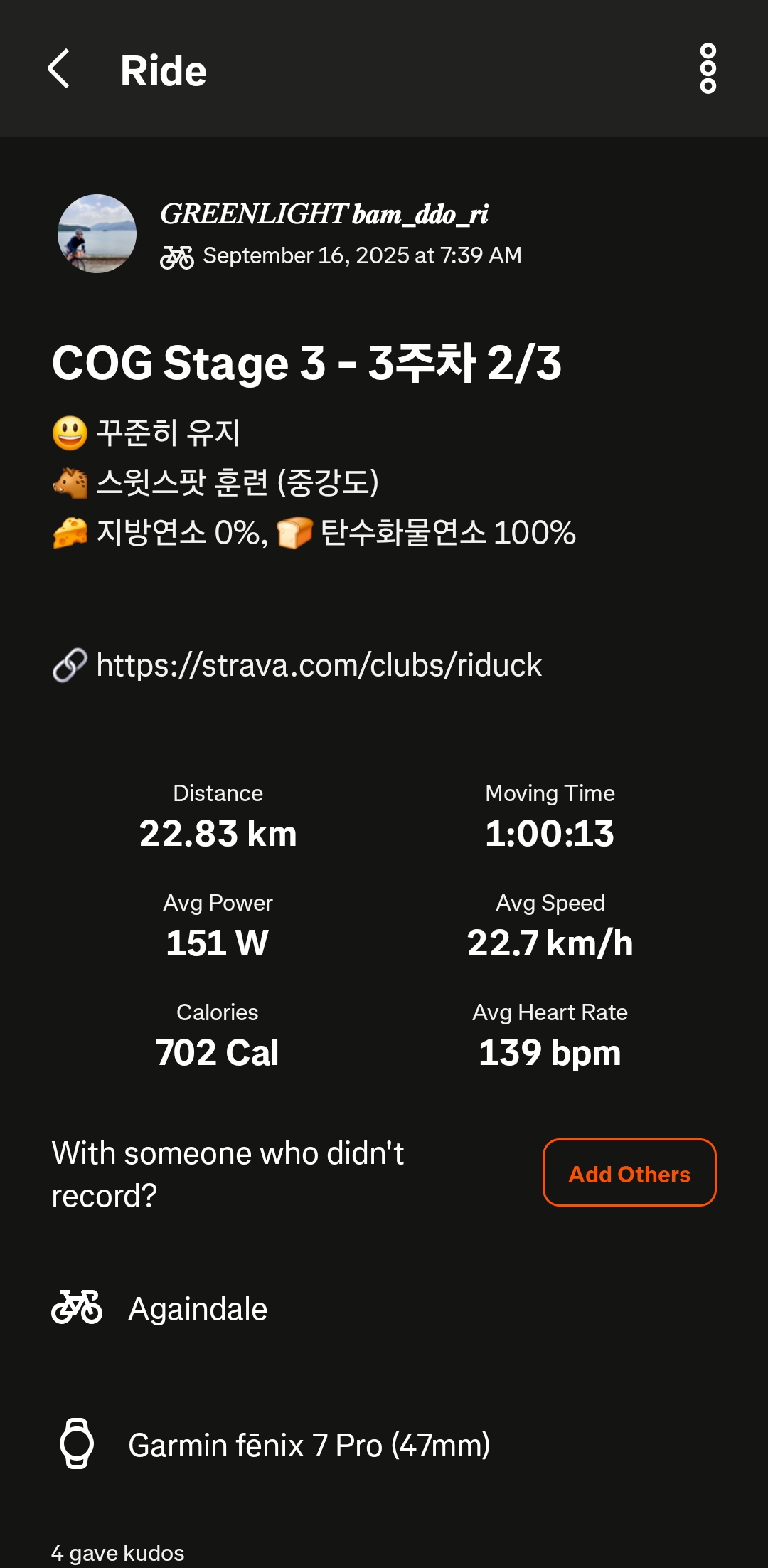
Task: Open the three-dot overflow menu
Action: coord(708,69)
